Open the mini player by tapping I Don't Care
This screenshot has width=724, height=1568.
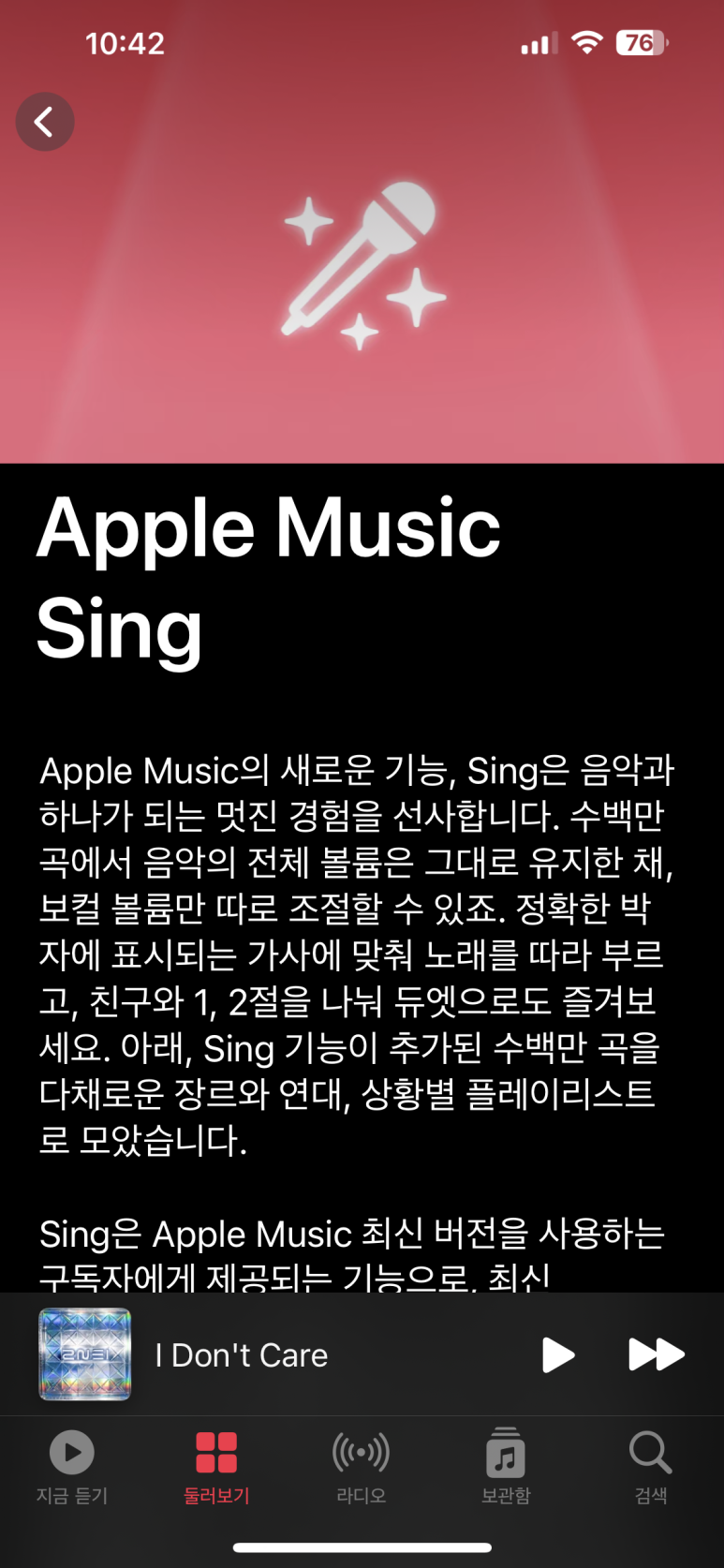click(242, 1354)
